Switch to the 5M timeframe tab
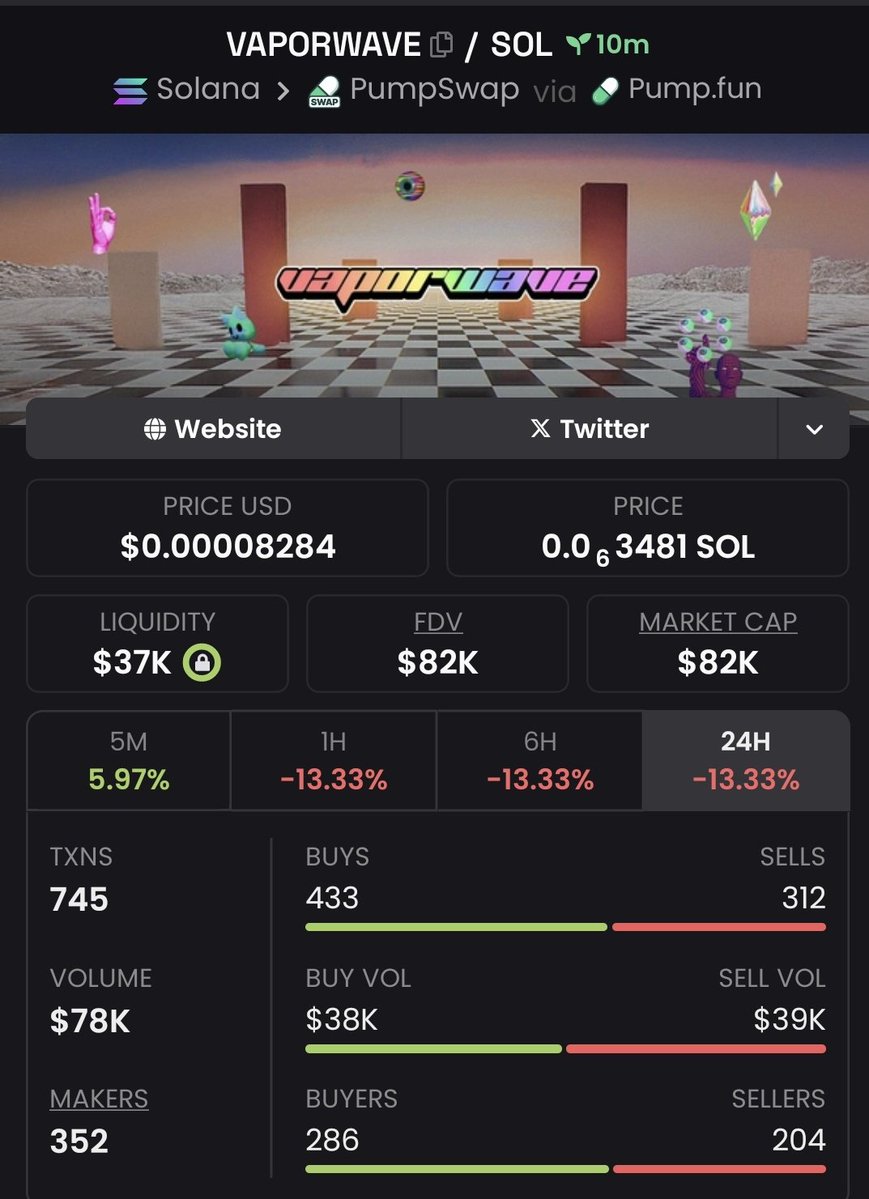Image resolution: width=869 pixels, height=1199 pixels. (x=128, y=761)
